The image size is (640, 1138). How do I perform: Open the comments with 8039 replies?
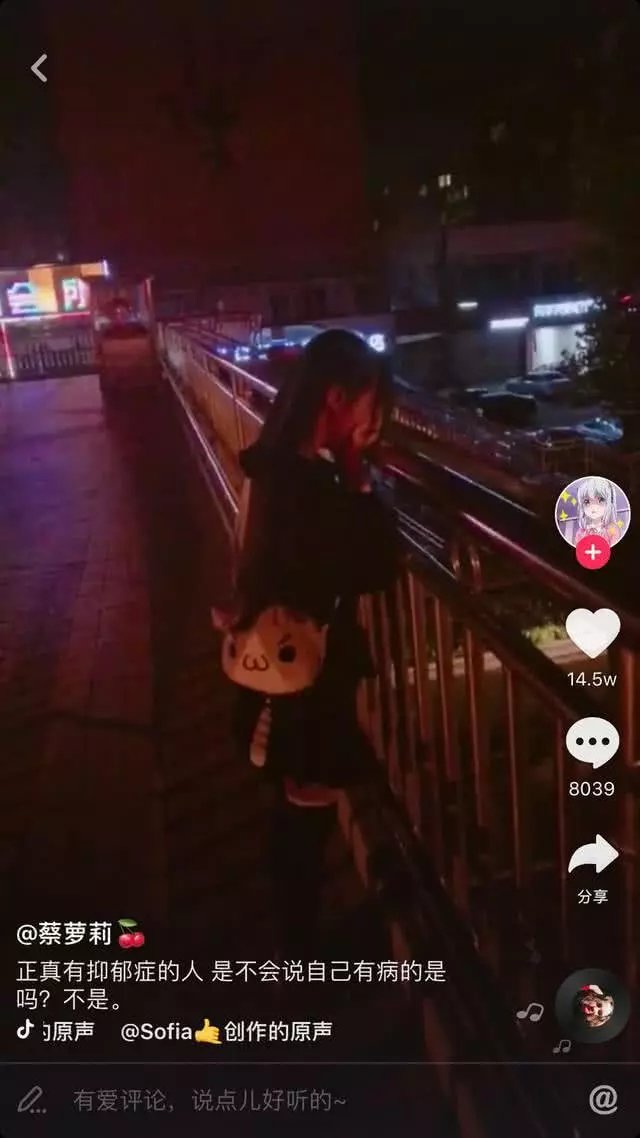coord(592,745)
